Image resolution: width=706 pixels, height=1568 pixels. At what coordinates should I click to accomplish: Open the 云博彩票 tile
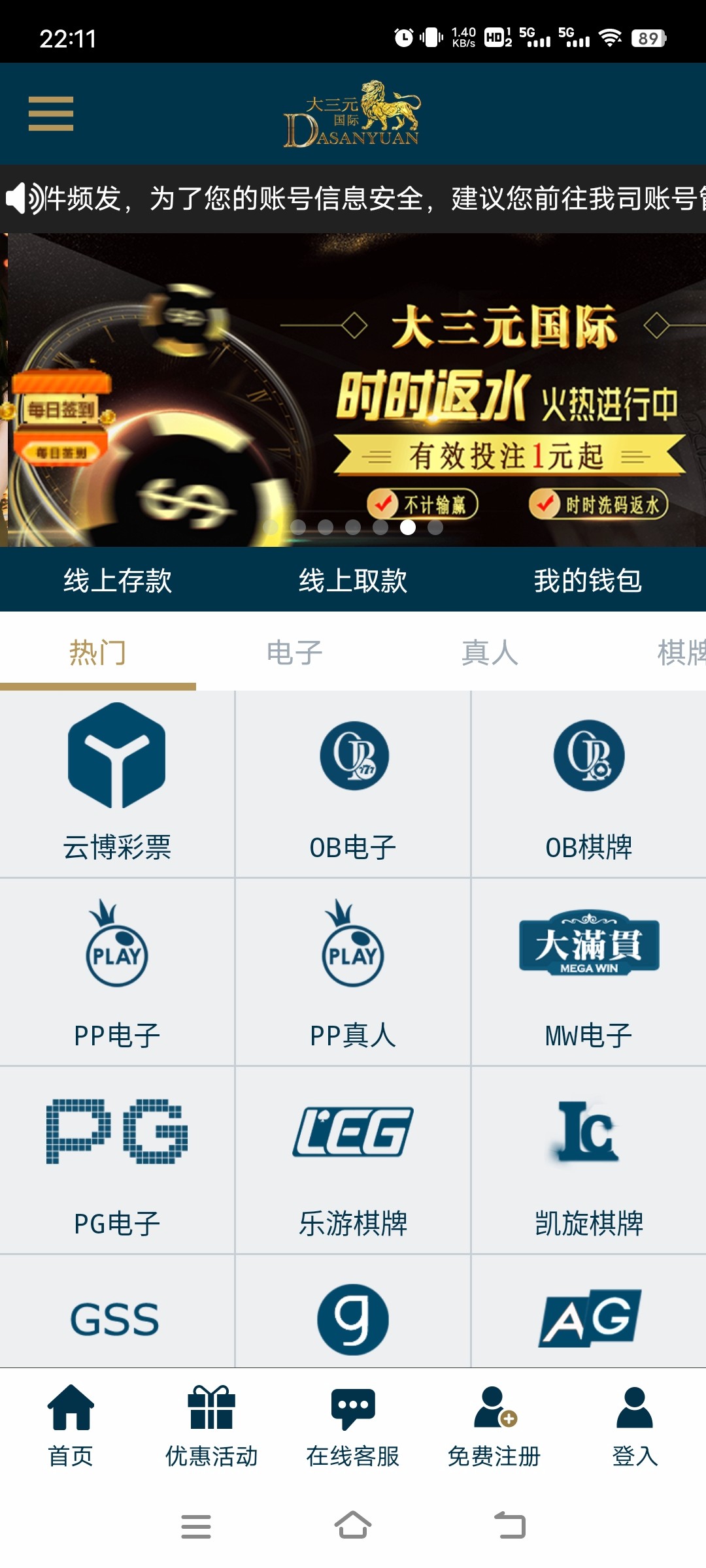pos(117,784)
